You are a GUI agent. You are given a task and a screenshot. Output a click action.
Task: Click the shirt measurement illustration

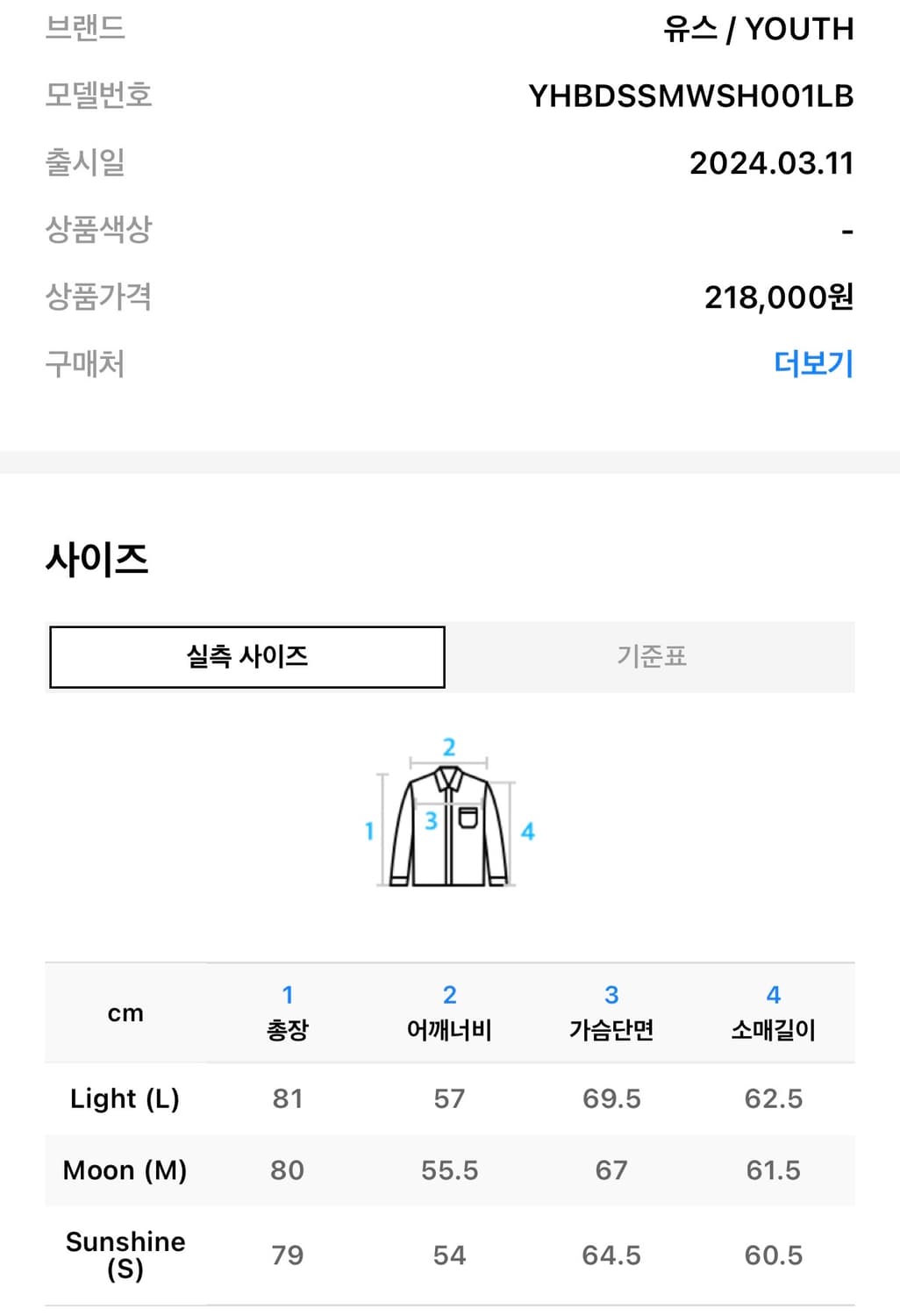pyautogui.click(x=448, y=829)
